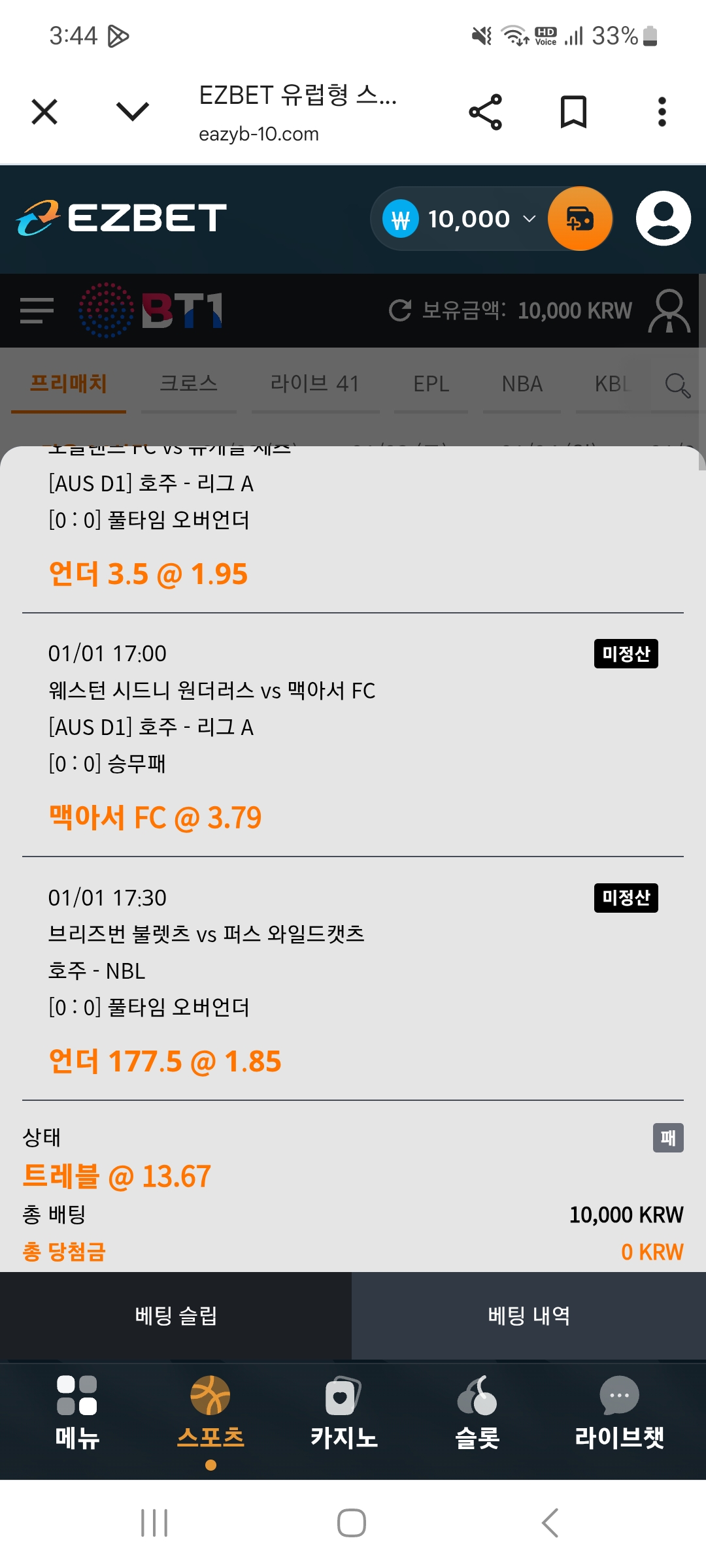The height and width of the screenshot is (1568, 706).
Task: Open the 메뉴 bottom navigation item
Action: tap(77, 1411)
